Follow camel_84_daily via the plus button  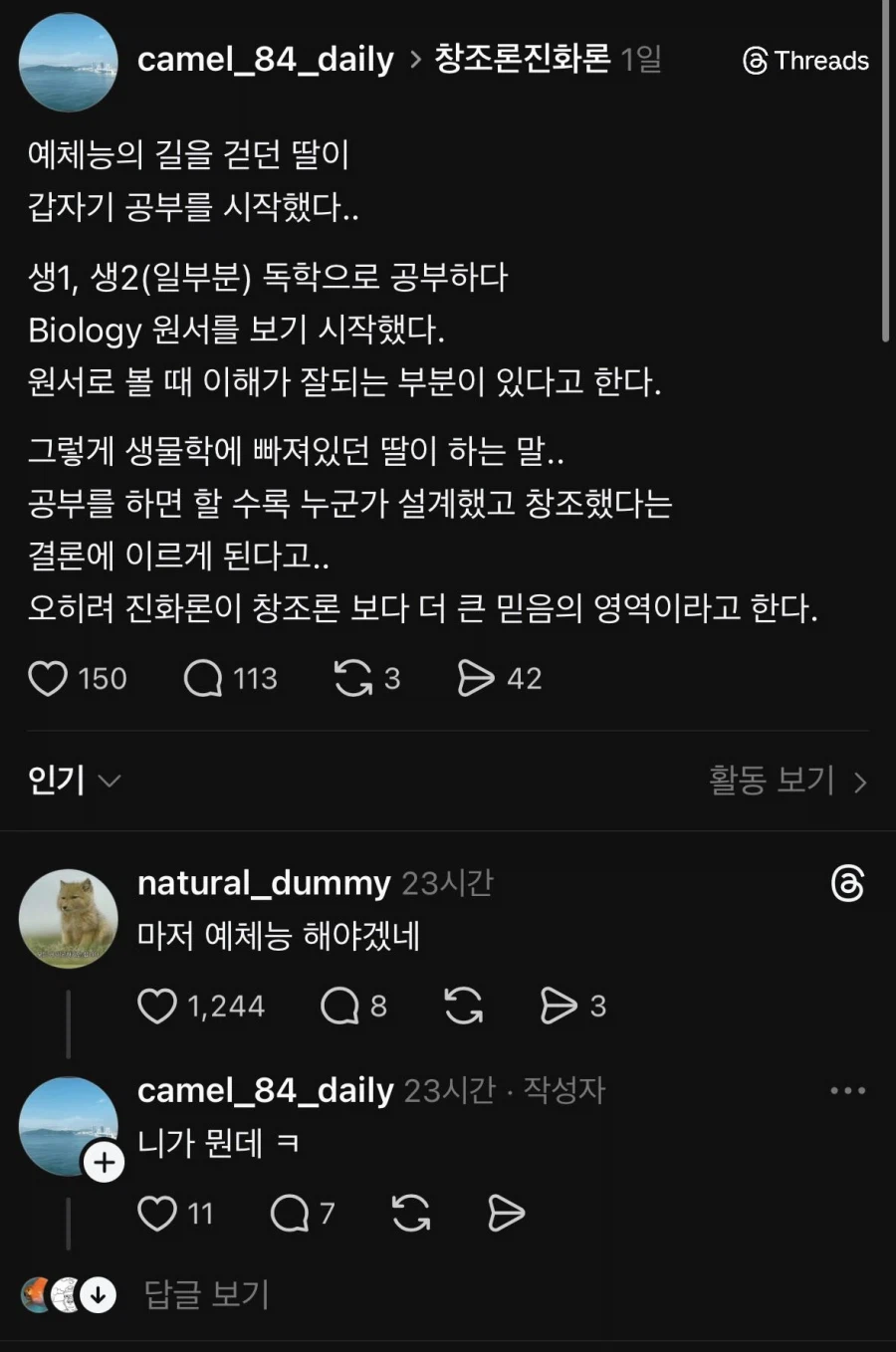104,1162
